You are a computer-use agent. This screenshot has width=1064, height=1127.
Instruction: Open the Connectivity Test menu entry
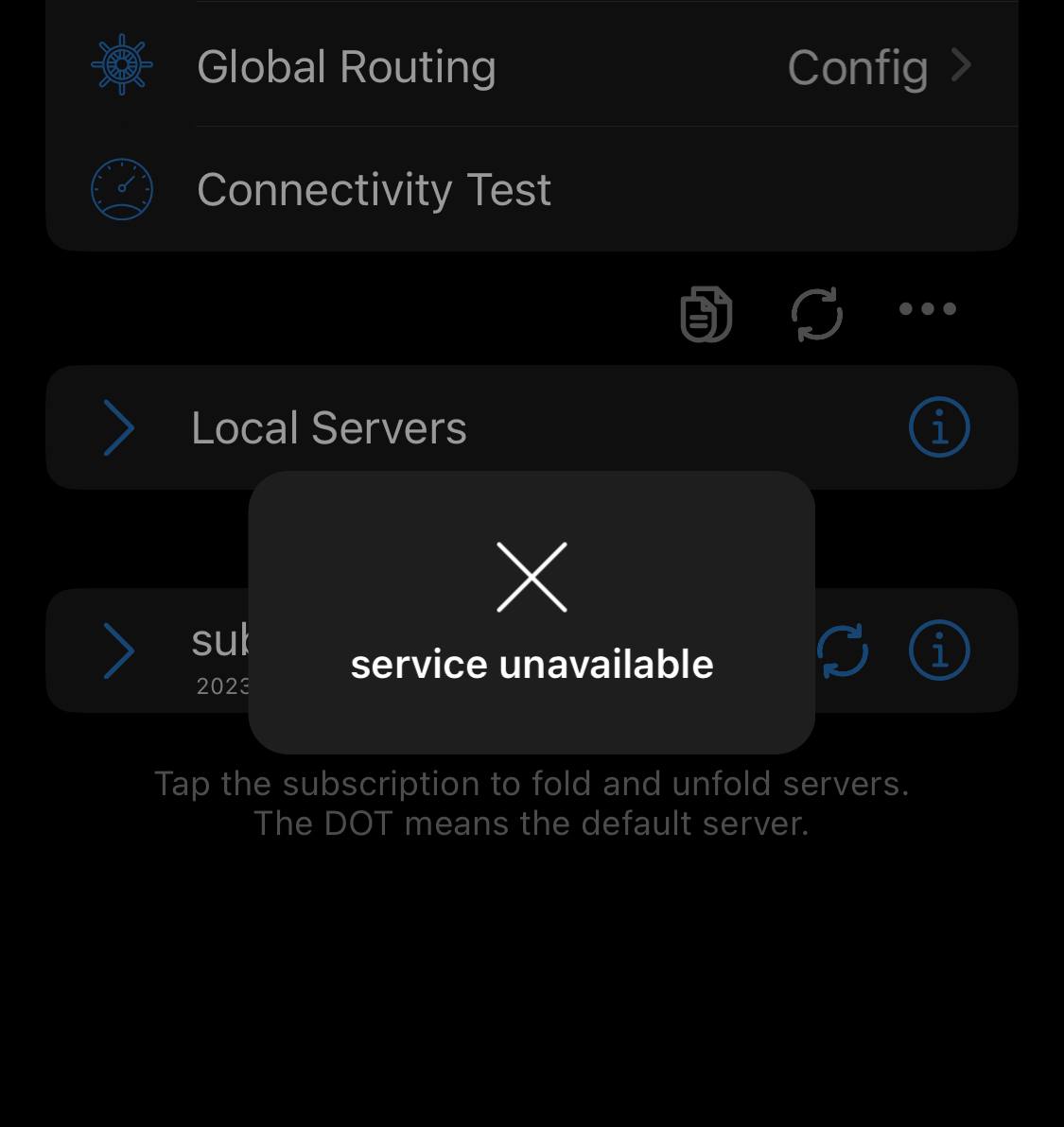click(x=375, y=189)
